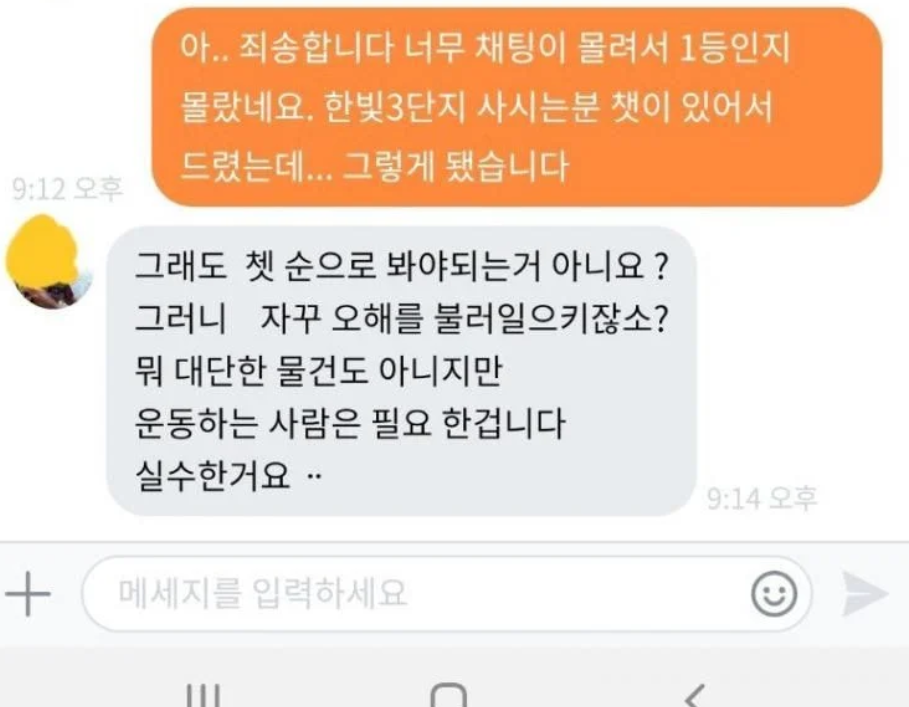Send the message with arrow icon
The image size is (909, 707).
(x=862, y=594)
